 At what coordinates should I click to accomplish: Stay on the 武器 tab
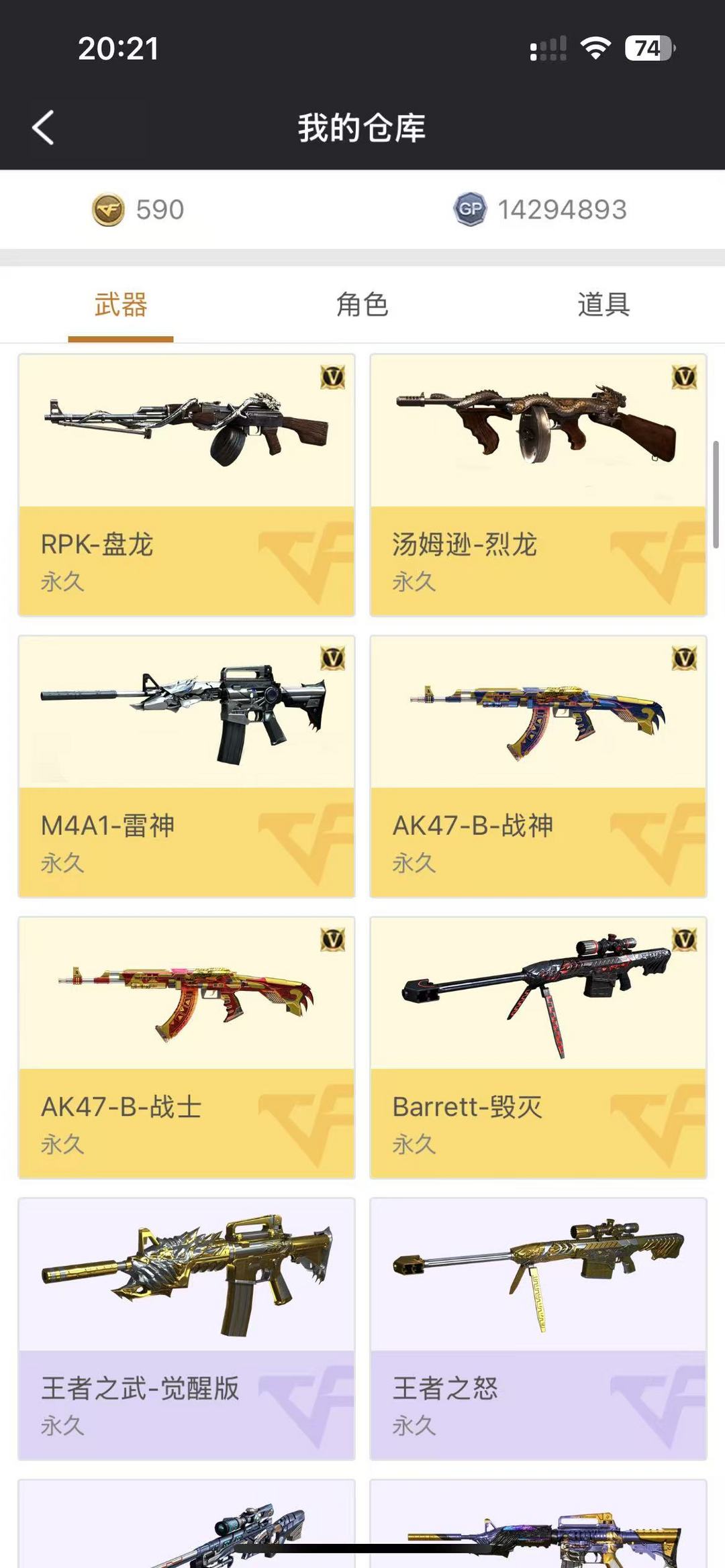[x=122, y=306]
